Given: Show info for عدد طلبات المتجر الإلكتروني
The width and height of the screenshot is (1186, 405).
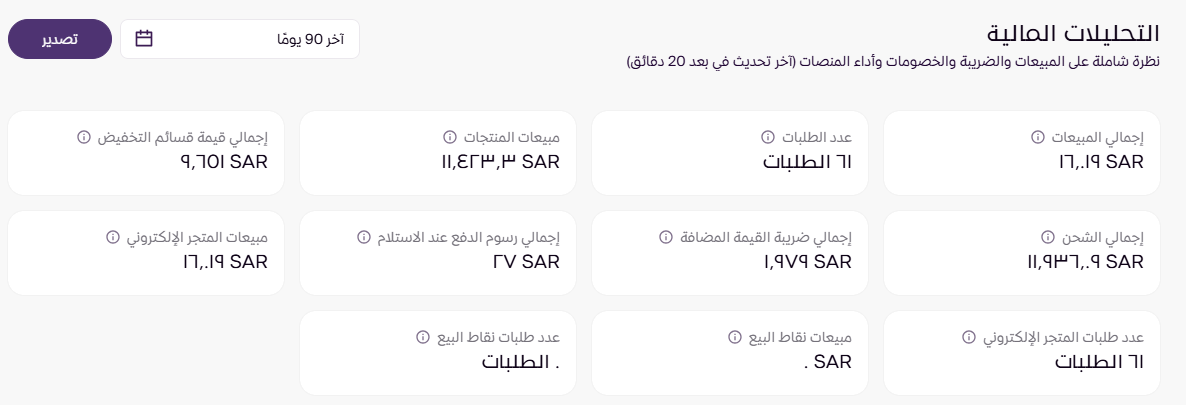Looking at the screenshot, I should coord(968,338).
